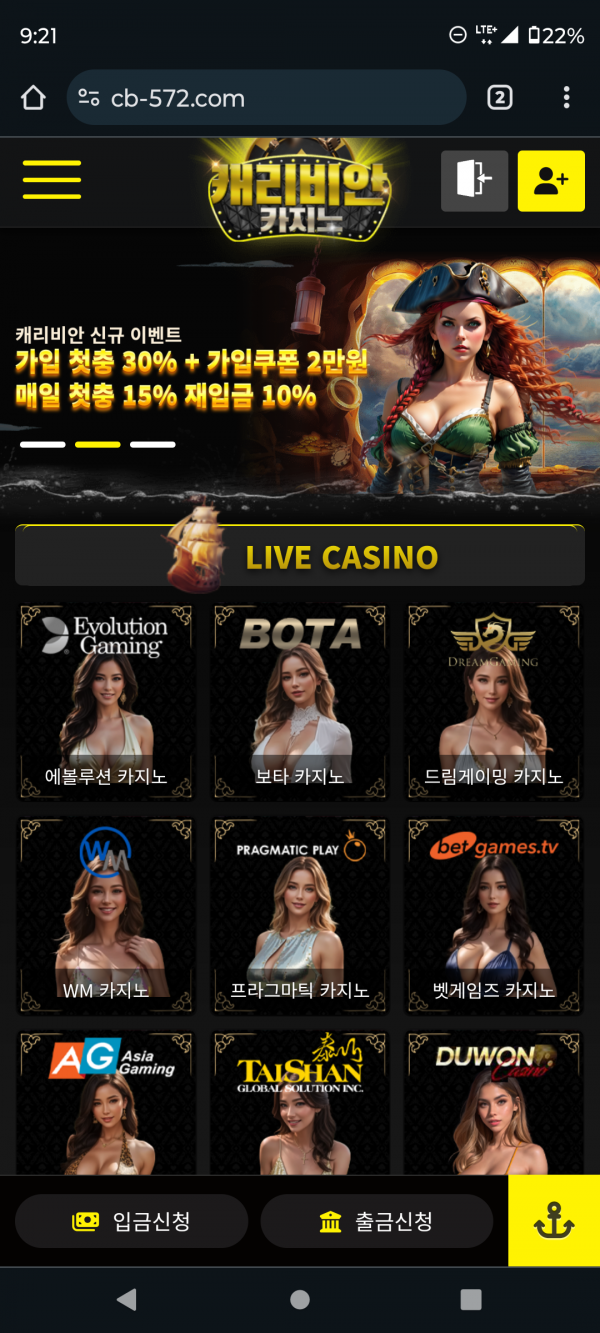
Task: Open the Duwon Casino tile
Action: 494,1102
